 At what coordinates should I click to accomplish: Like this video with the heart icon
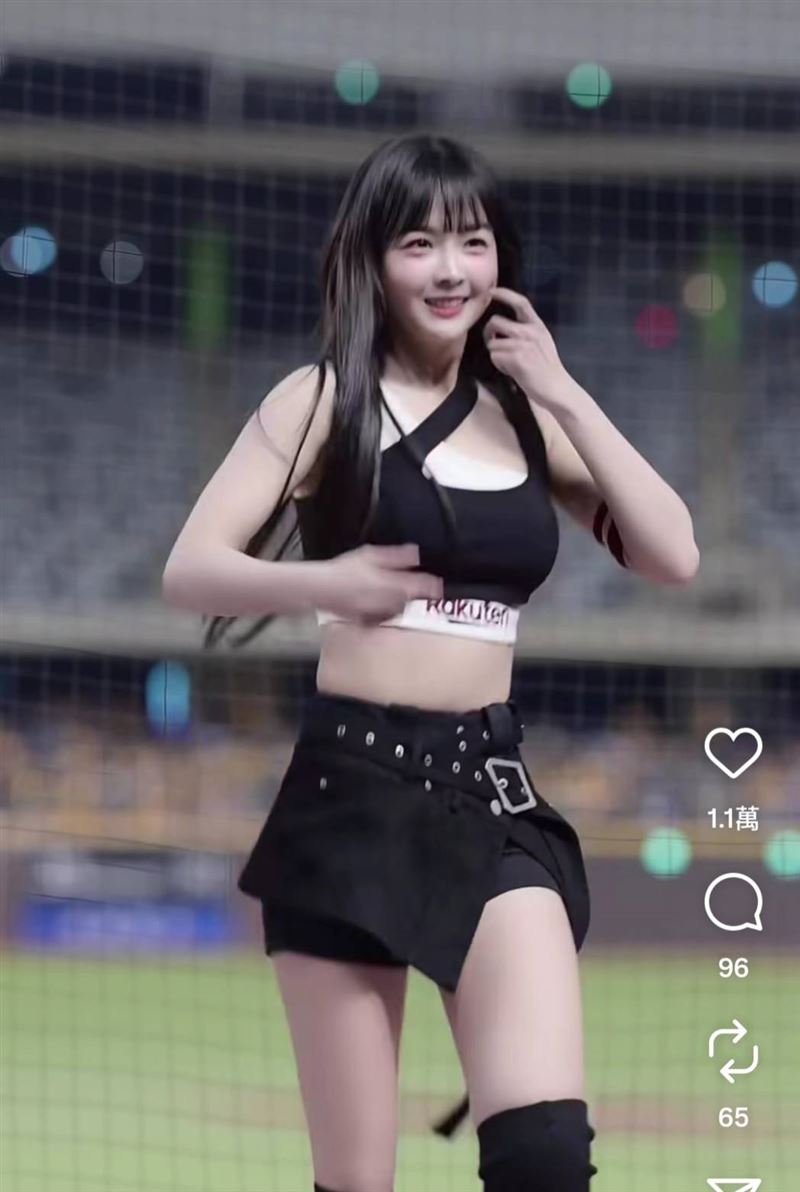tap(733, 752)
